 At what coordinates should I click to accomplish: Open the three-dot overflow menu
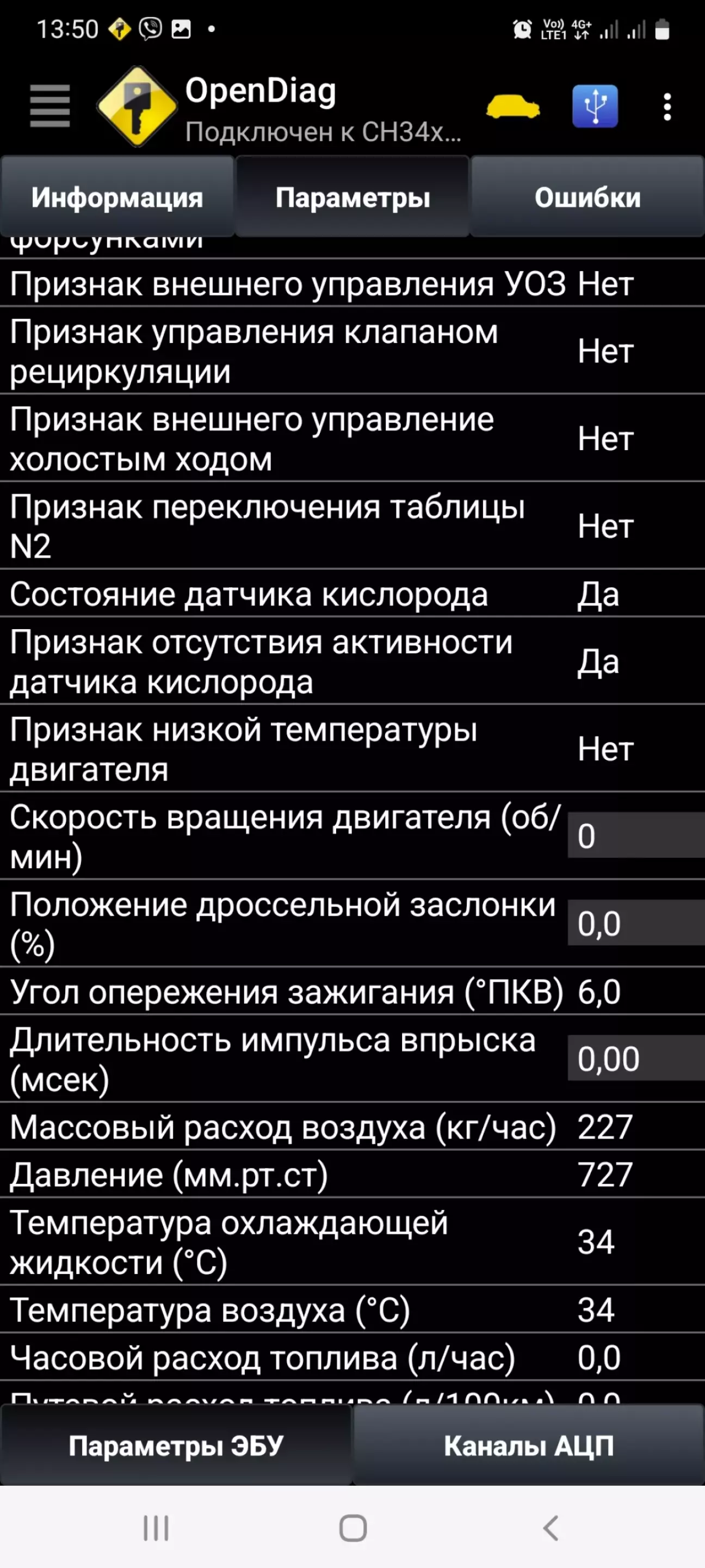point(667,107)
